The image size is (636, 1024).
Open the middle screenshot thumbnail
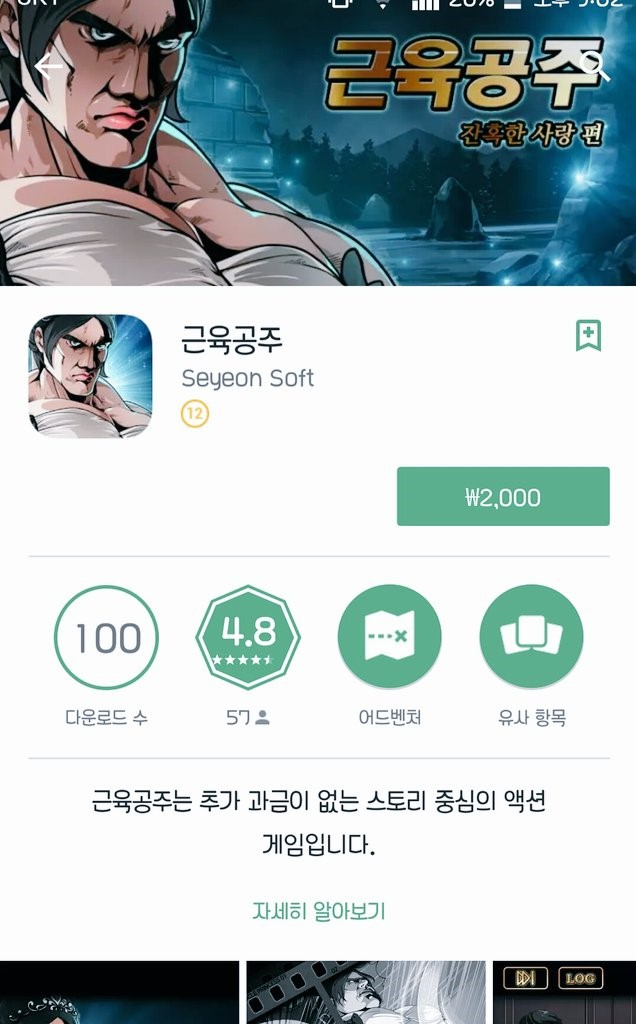[365, 993]
